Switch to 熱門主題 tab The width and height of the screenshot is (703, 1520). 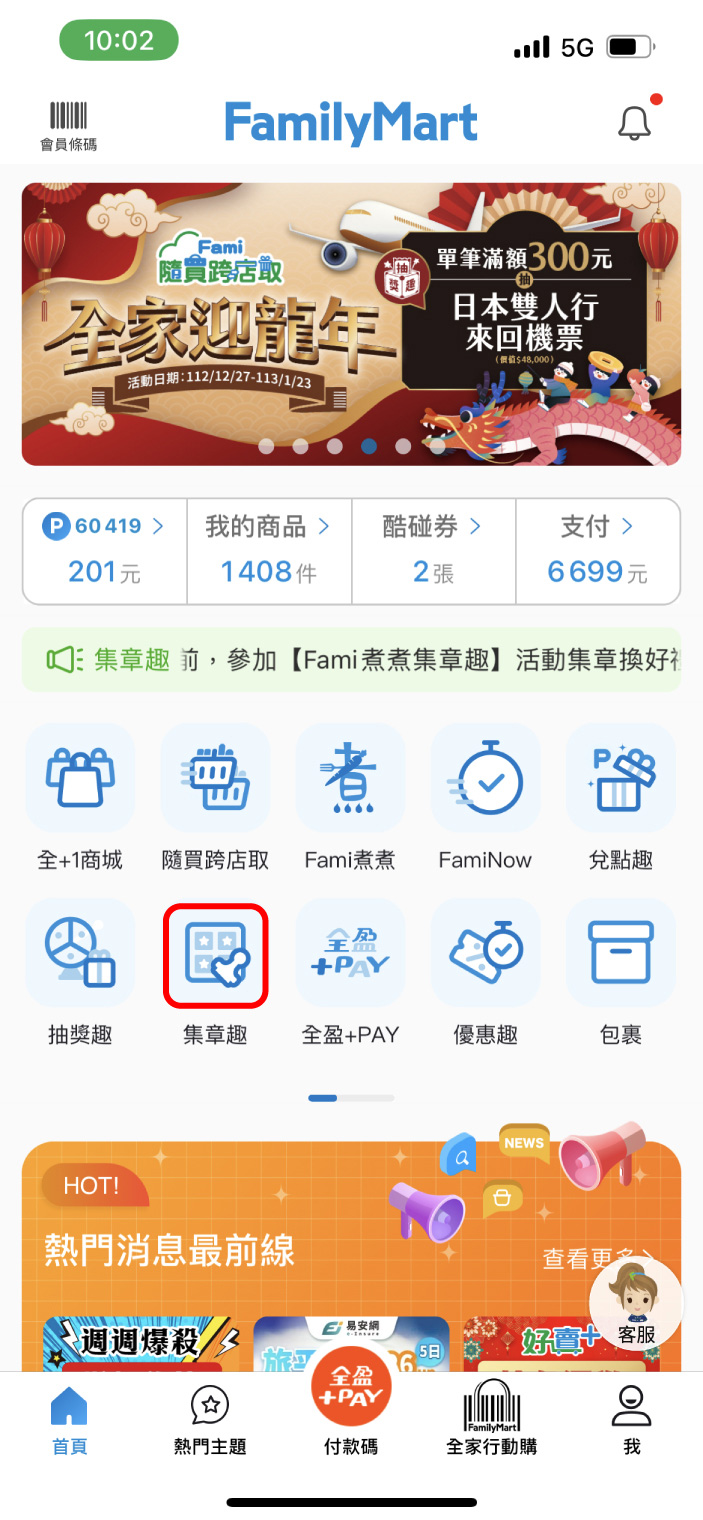(x=209, y=1420)
